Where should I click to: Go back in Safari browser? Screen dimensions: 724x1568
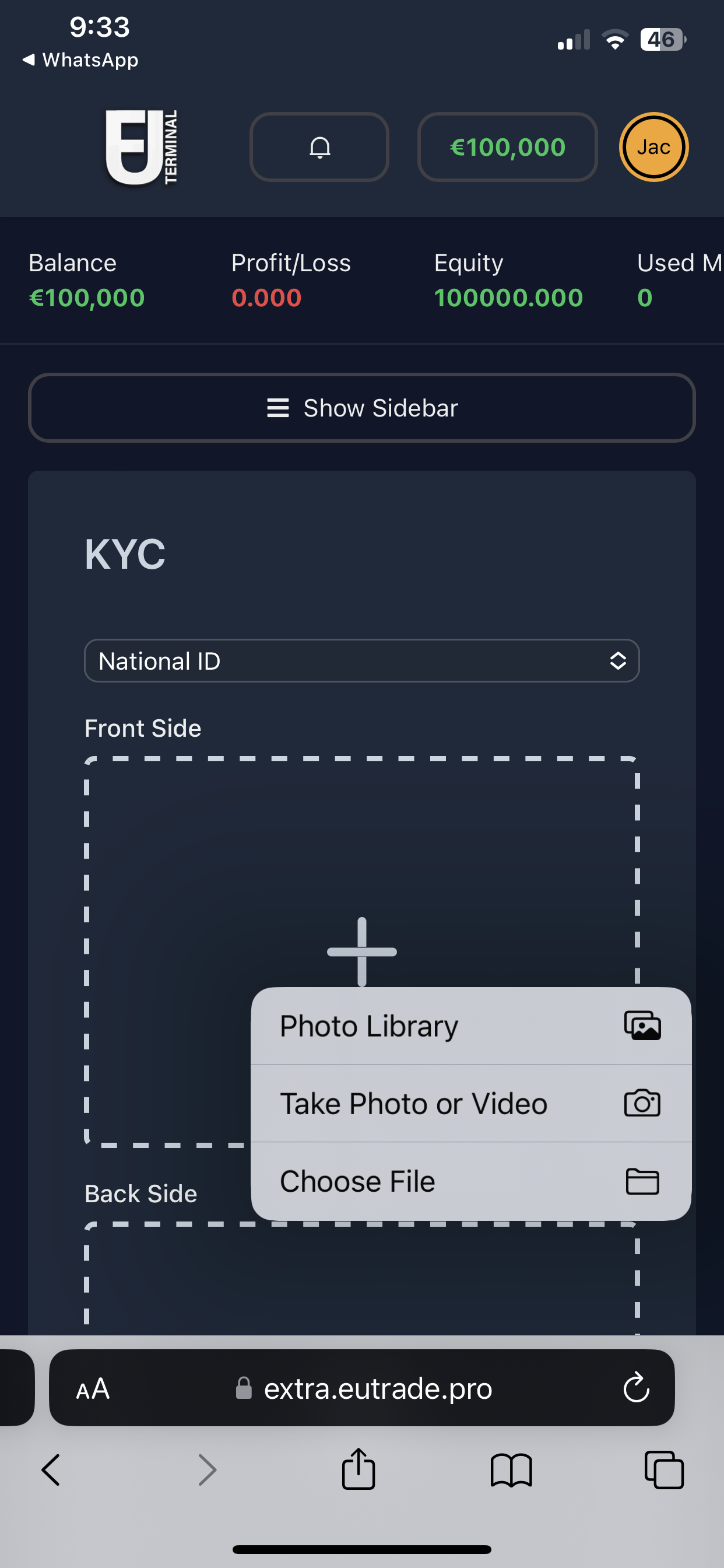click(x=51, y=1471)
